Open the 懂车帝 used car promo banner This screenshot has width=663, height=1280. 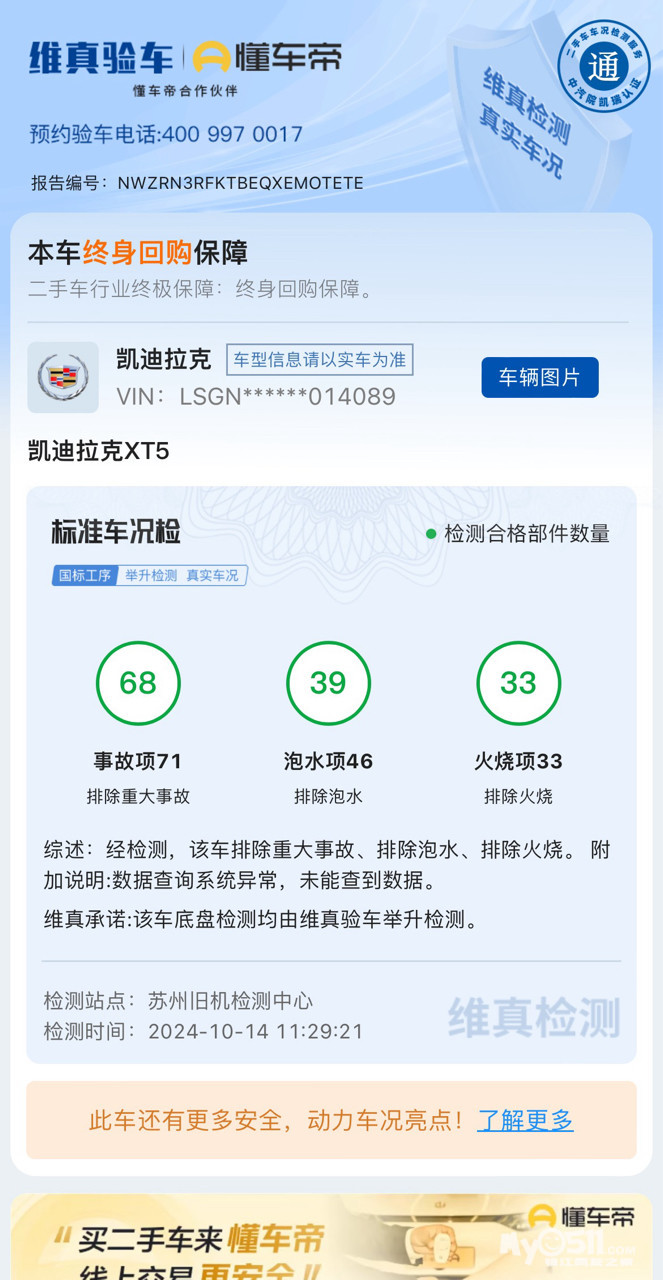tap(331, 1237)
